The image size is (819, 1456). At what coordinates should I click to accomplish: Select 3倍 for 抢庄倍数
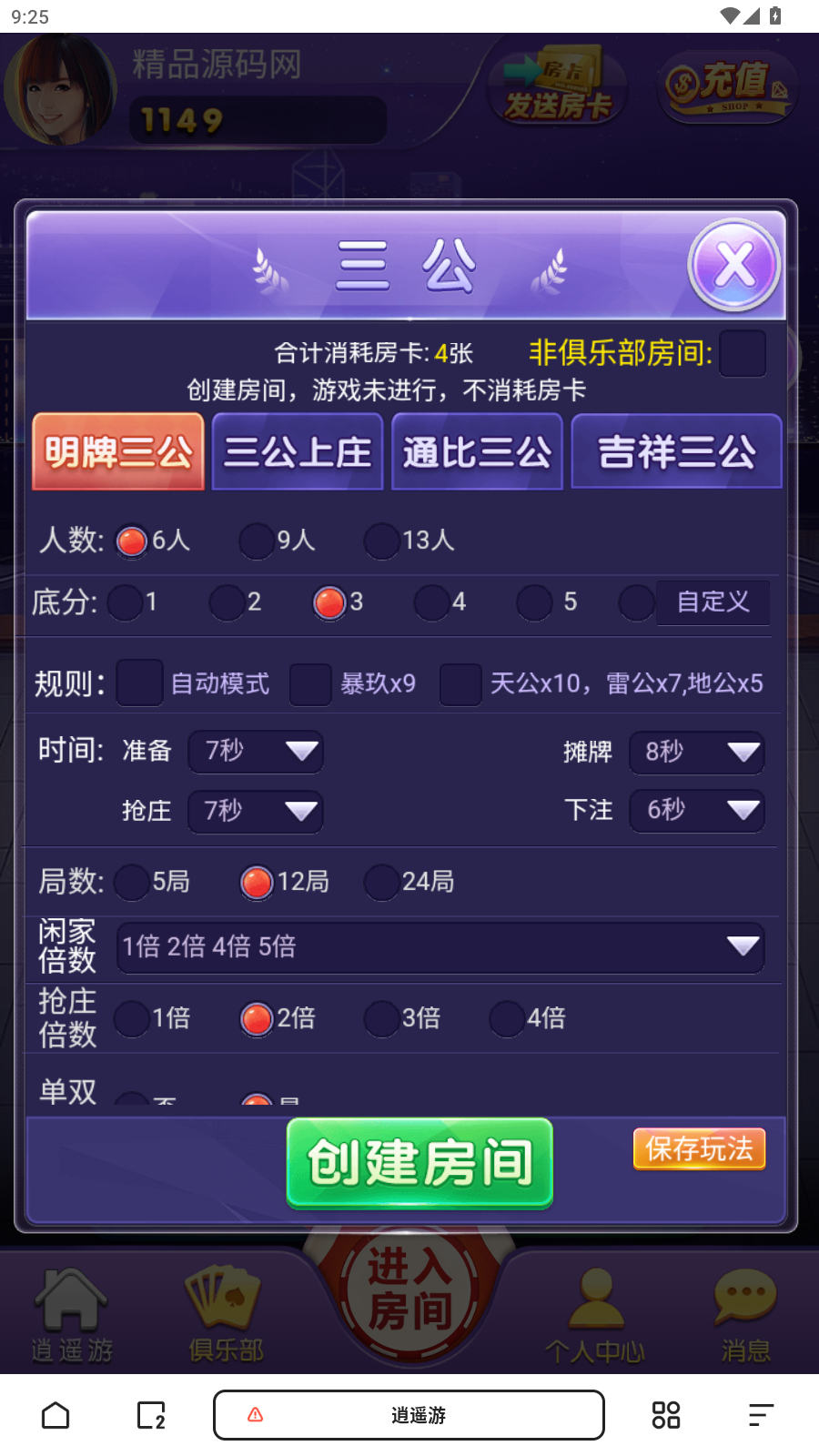point(381,1018)
